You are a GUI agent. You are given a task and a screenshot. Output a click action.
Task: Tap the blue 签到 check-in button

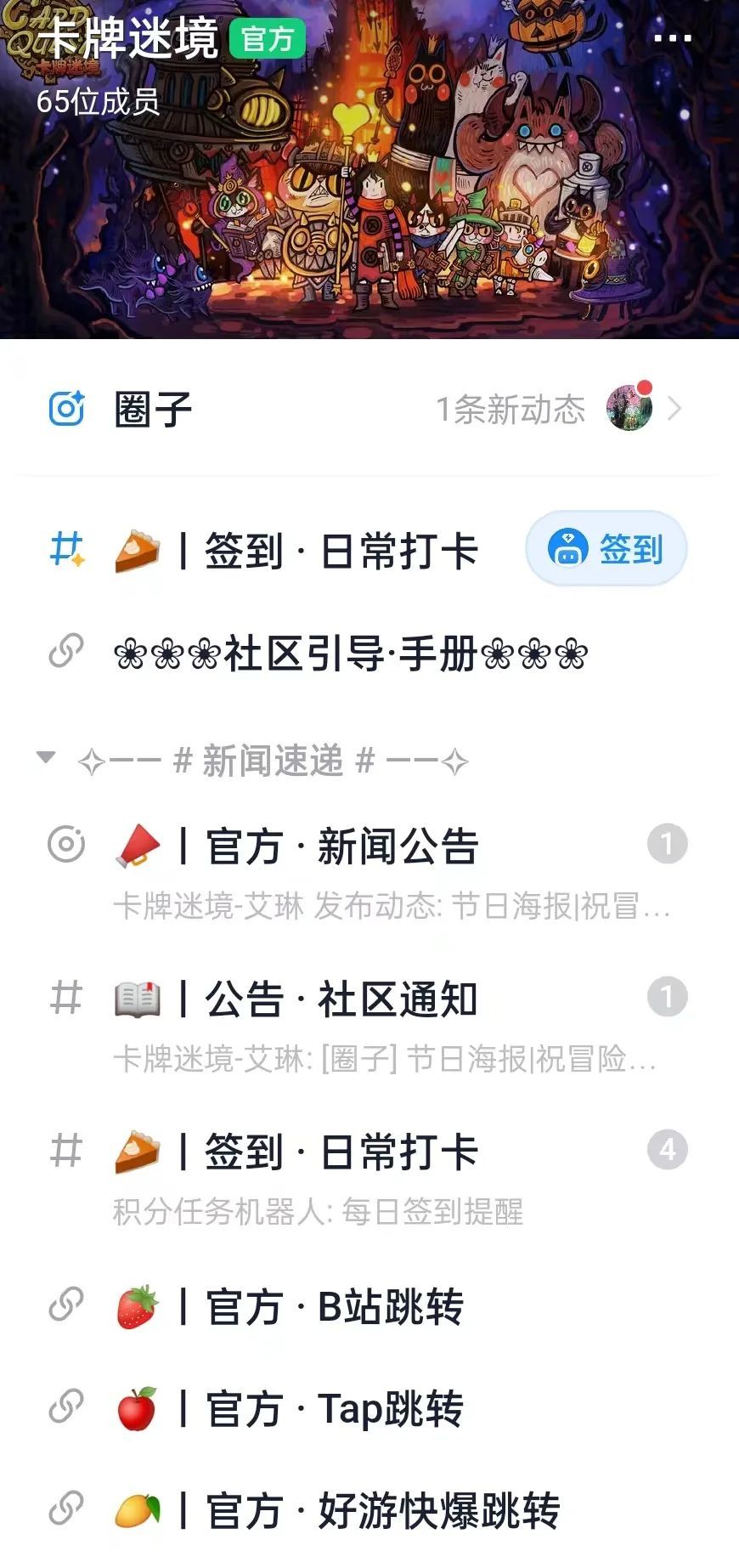606,549
